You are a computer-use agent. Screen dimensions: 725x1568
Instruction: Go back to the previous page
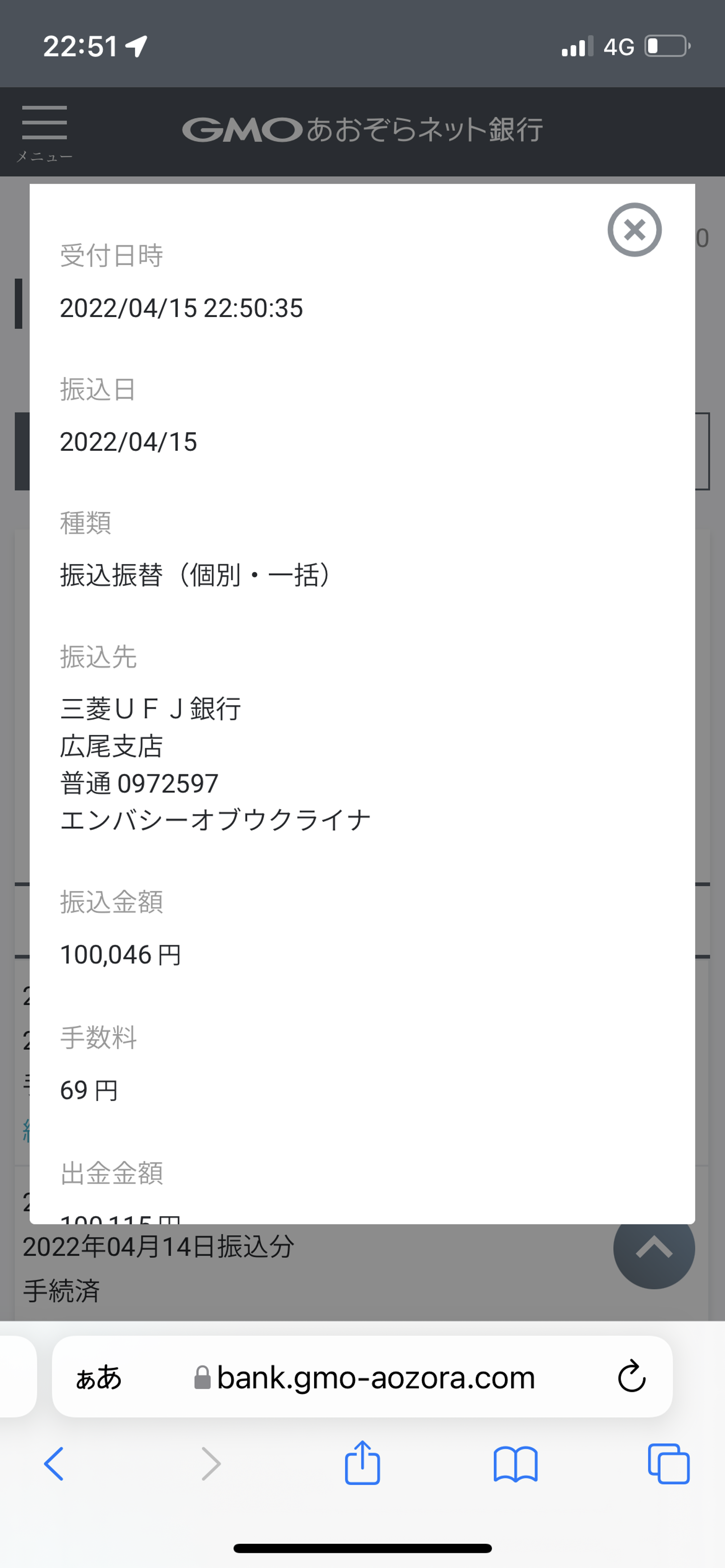coord(53,1463)
